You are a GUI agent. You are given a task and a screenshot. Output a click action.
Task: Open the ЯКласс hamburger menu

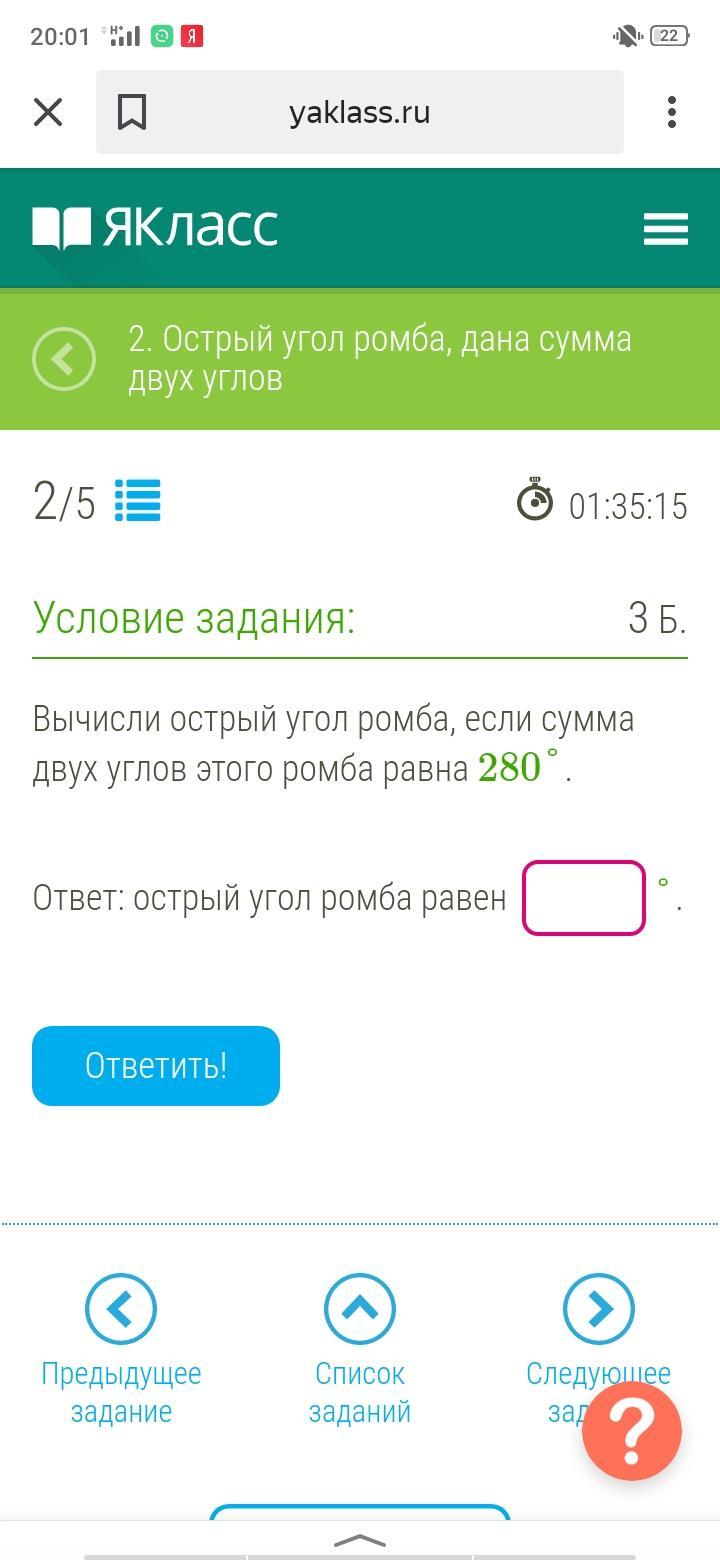tap(666, 229)
